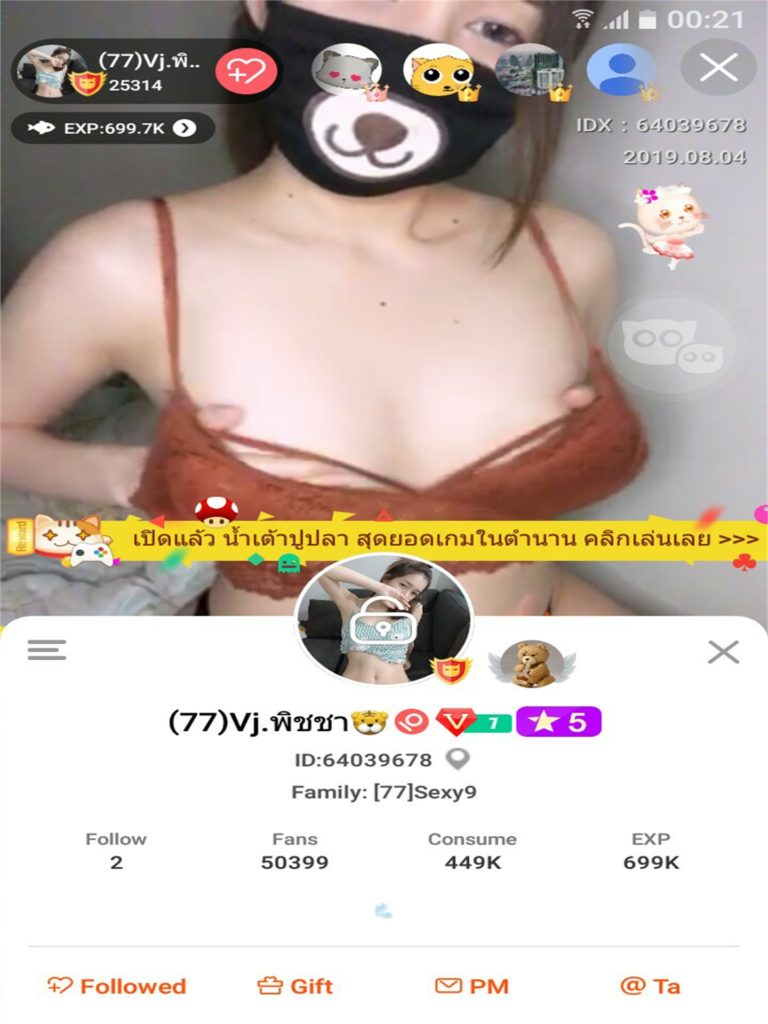
Task: Tap the Fans count
Action: [294, 851]
